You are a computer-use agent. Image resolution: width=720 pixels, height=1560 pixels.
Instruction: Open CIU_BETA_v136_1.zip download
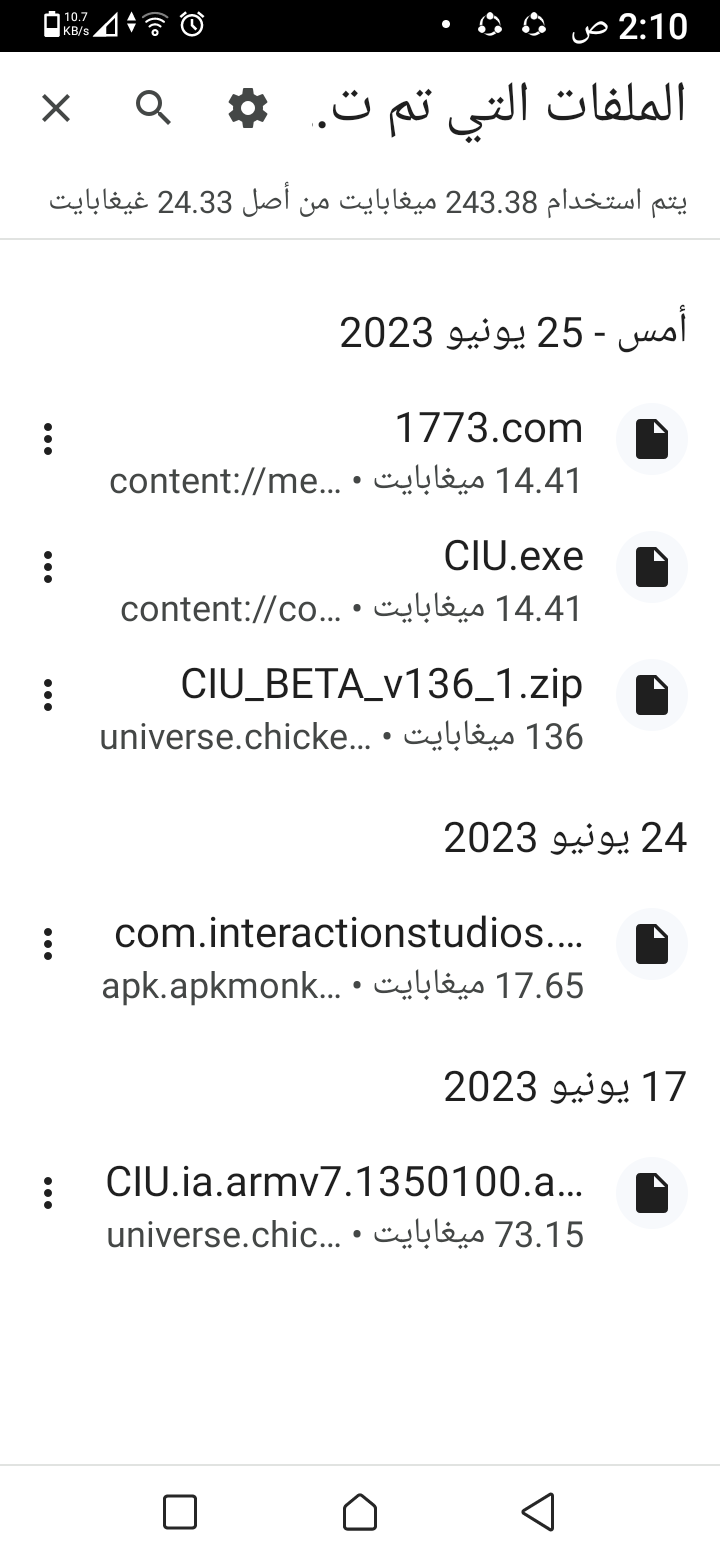pos(400,708)
